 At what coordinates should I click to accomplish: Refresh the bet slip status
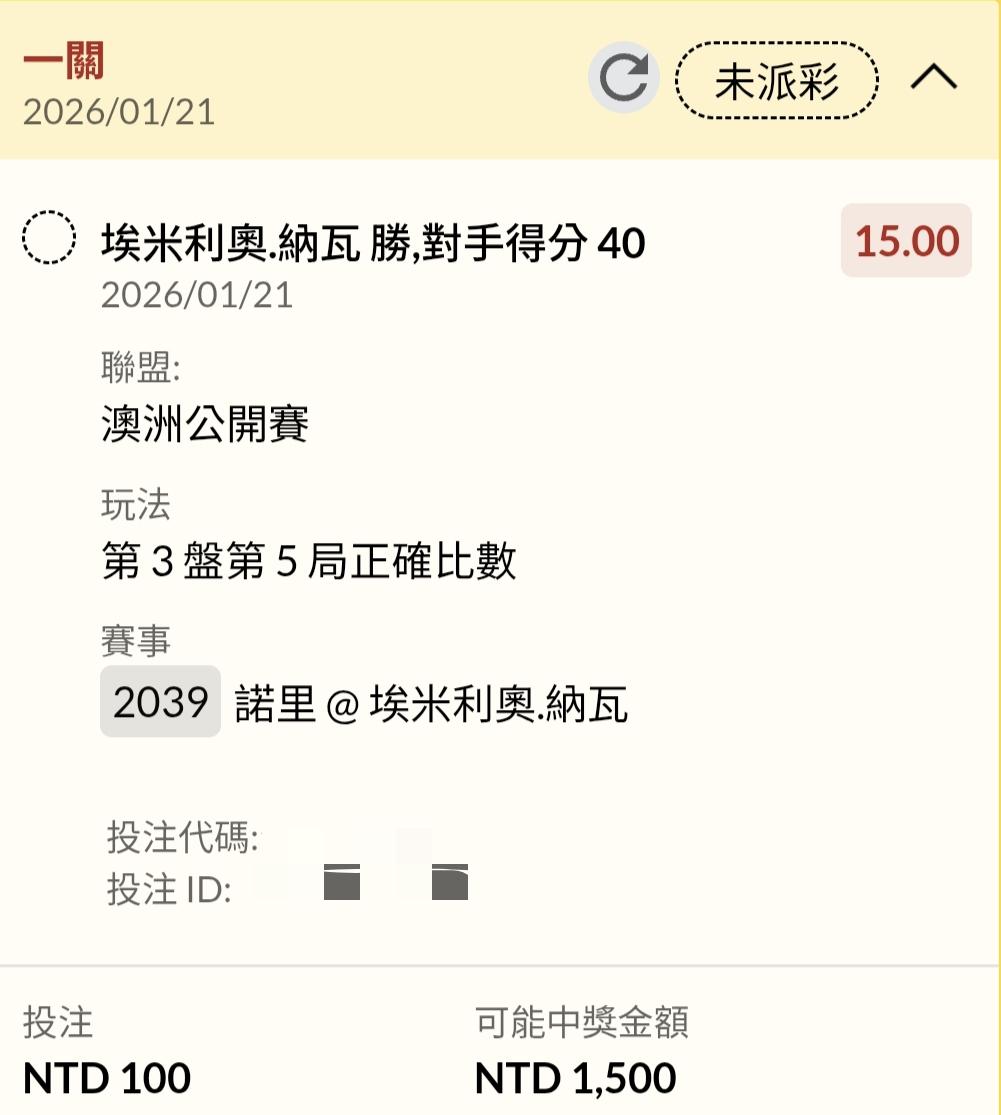click(624, 78)
